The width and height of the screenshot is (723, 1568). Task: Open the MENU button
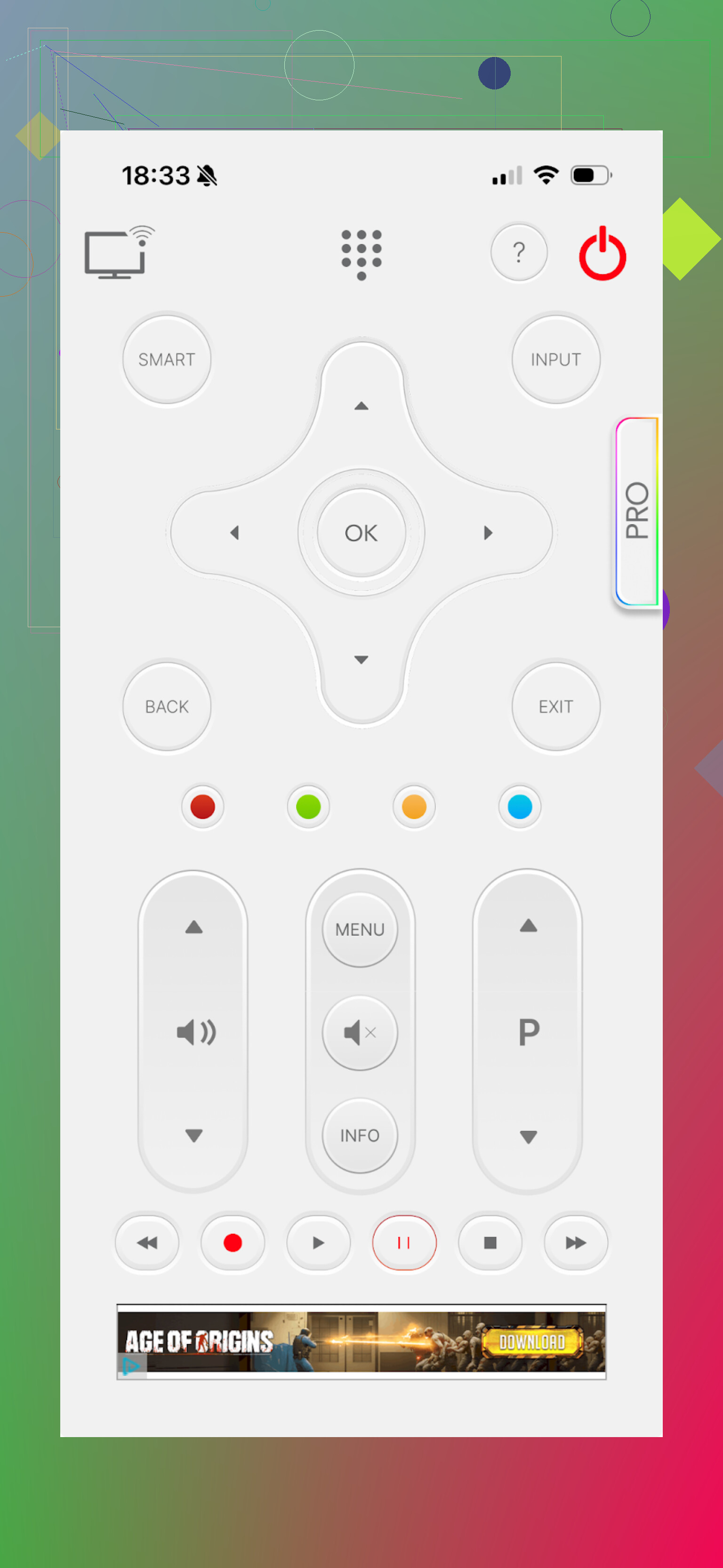360,929
